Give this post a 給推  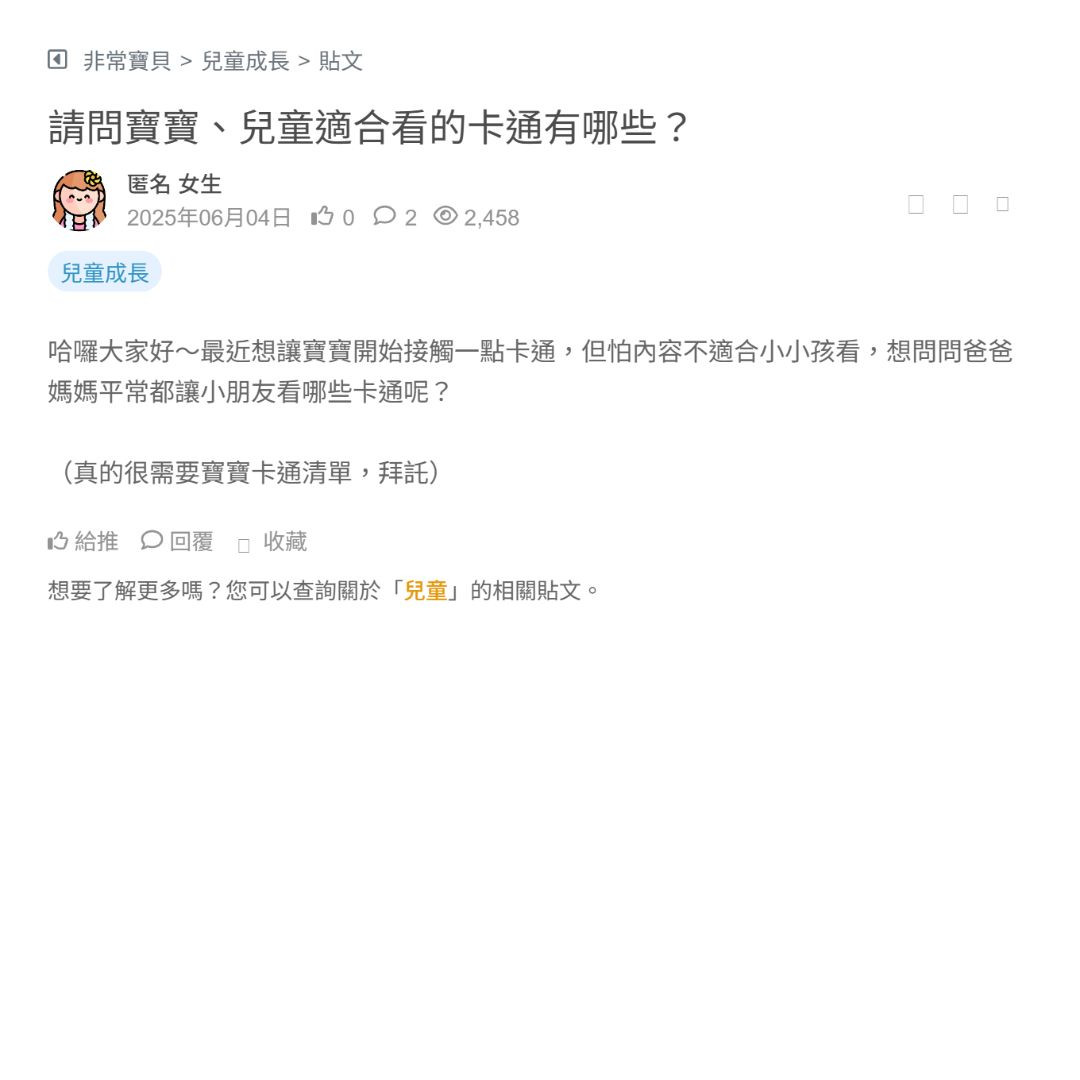pos(83,542)
